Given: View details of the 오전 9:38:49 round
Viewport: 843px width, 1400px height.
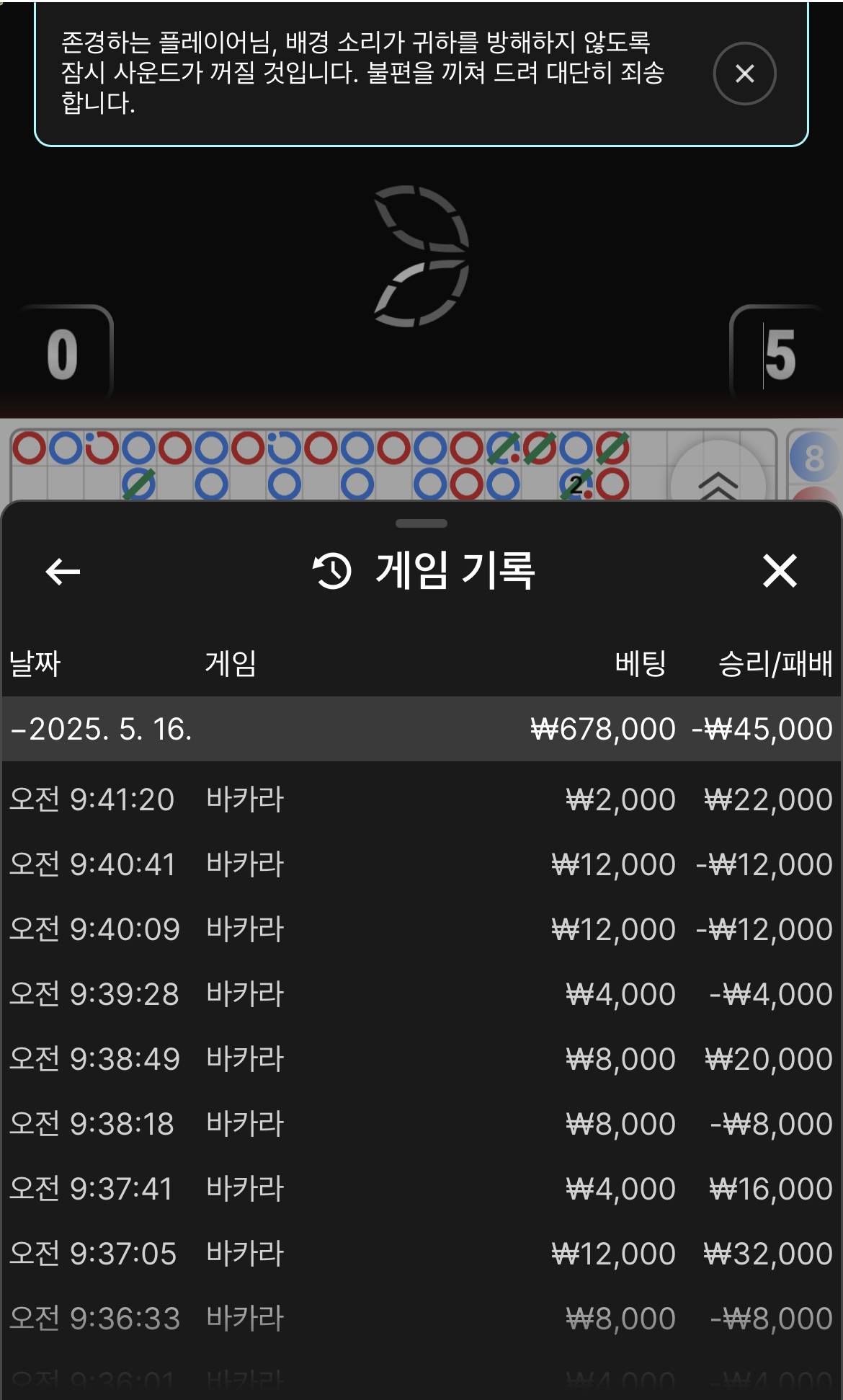Looking at the screenshot, I should pyautogui.click(x=421, y=1059).
